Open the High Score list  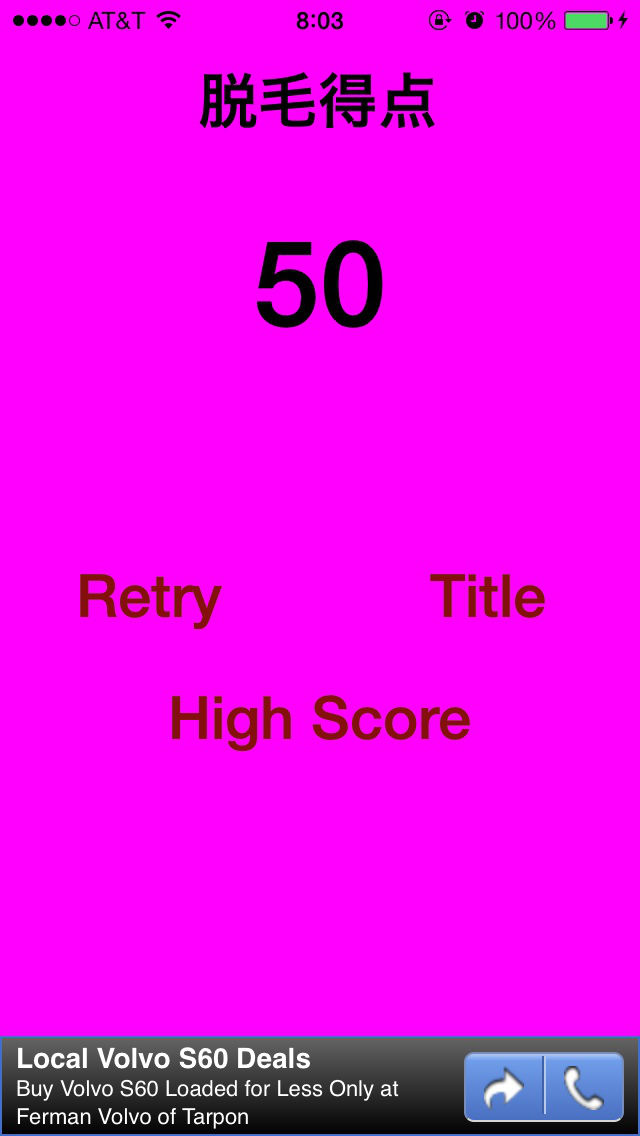[x=320, y=719]
